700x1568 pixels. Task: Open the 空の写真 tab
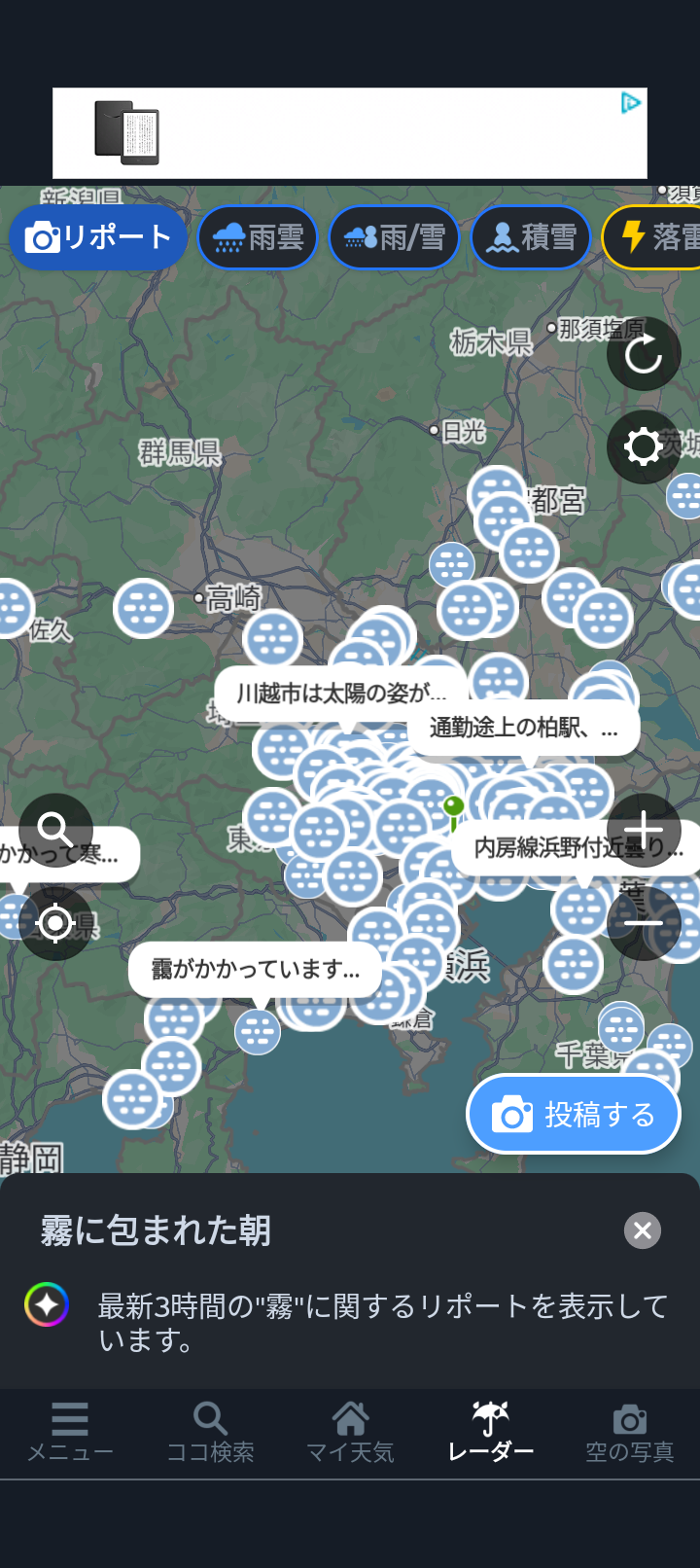click(x=629, y=1432)
